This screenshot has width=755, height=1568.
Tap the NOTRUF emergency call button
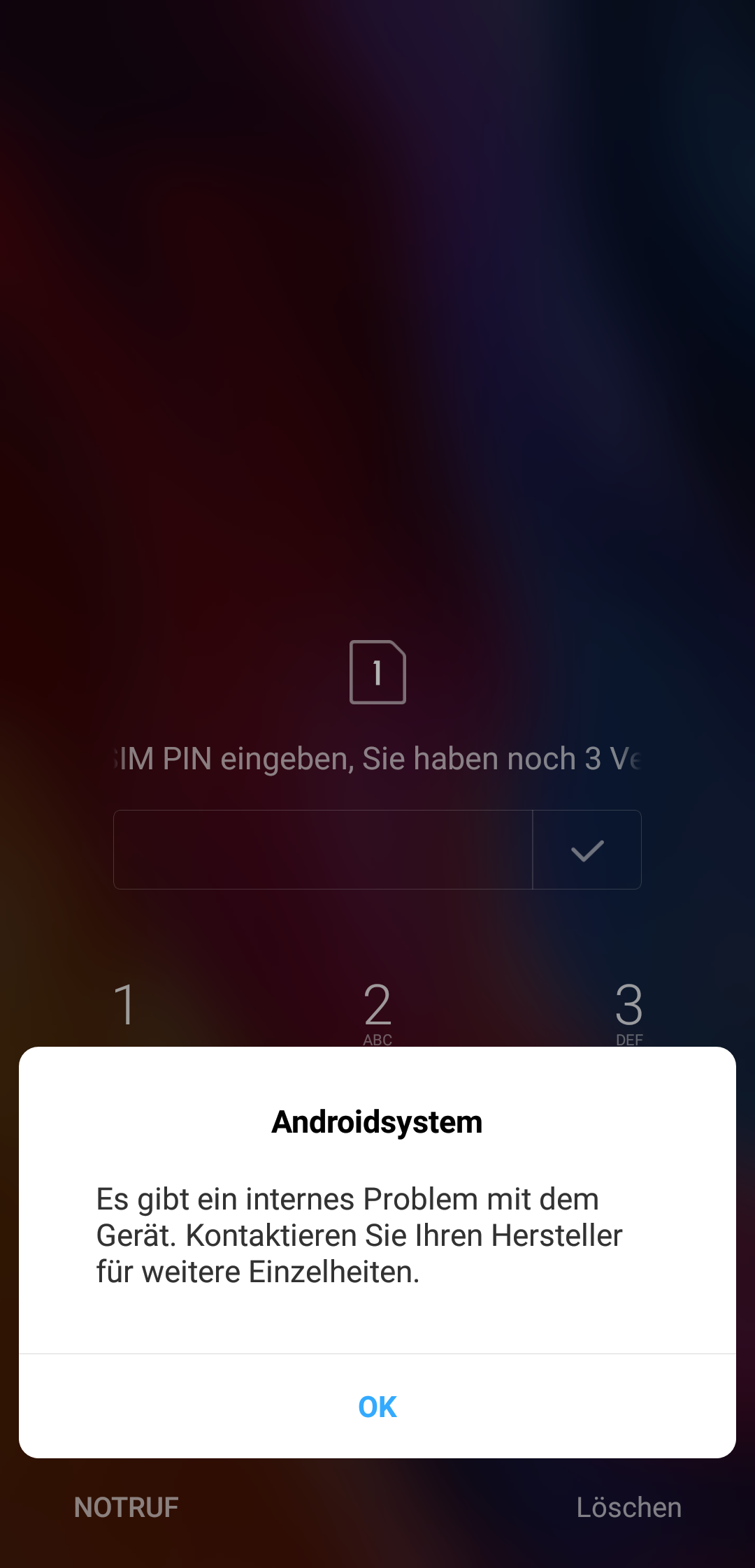click(x=127, y=1507)
